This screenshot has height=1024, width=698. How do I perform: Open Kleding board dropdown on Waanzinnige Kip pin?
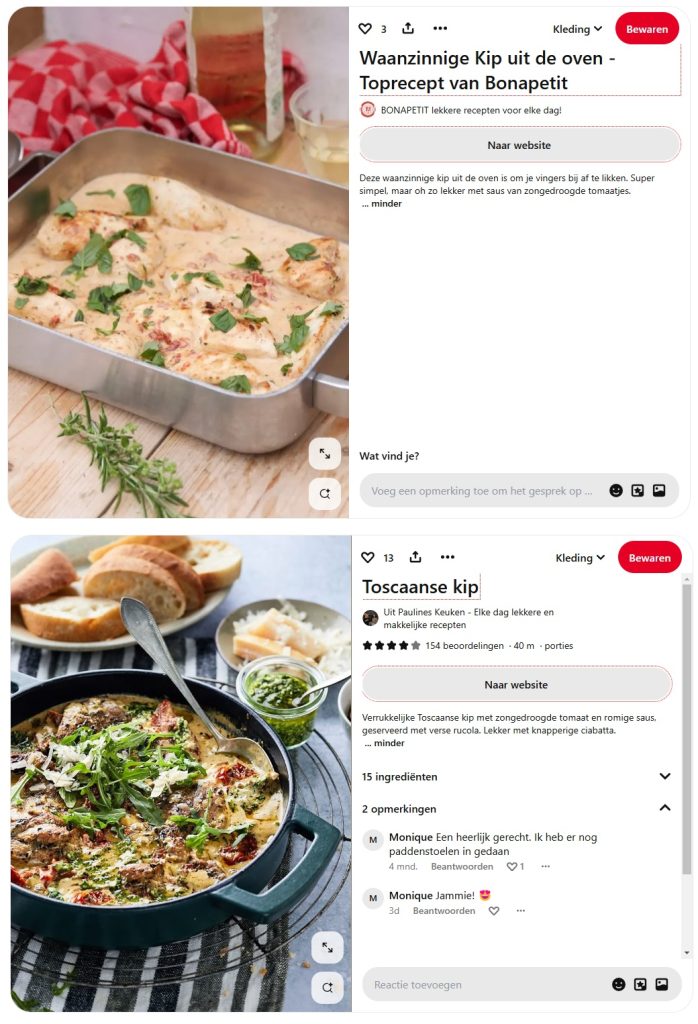click(577, 29)
